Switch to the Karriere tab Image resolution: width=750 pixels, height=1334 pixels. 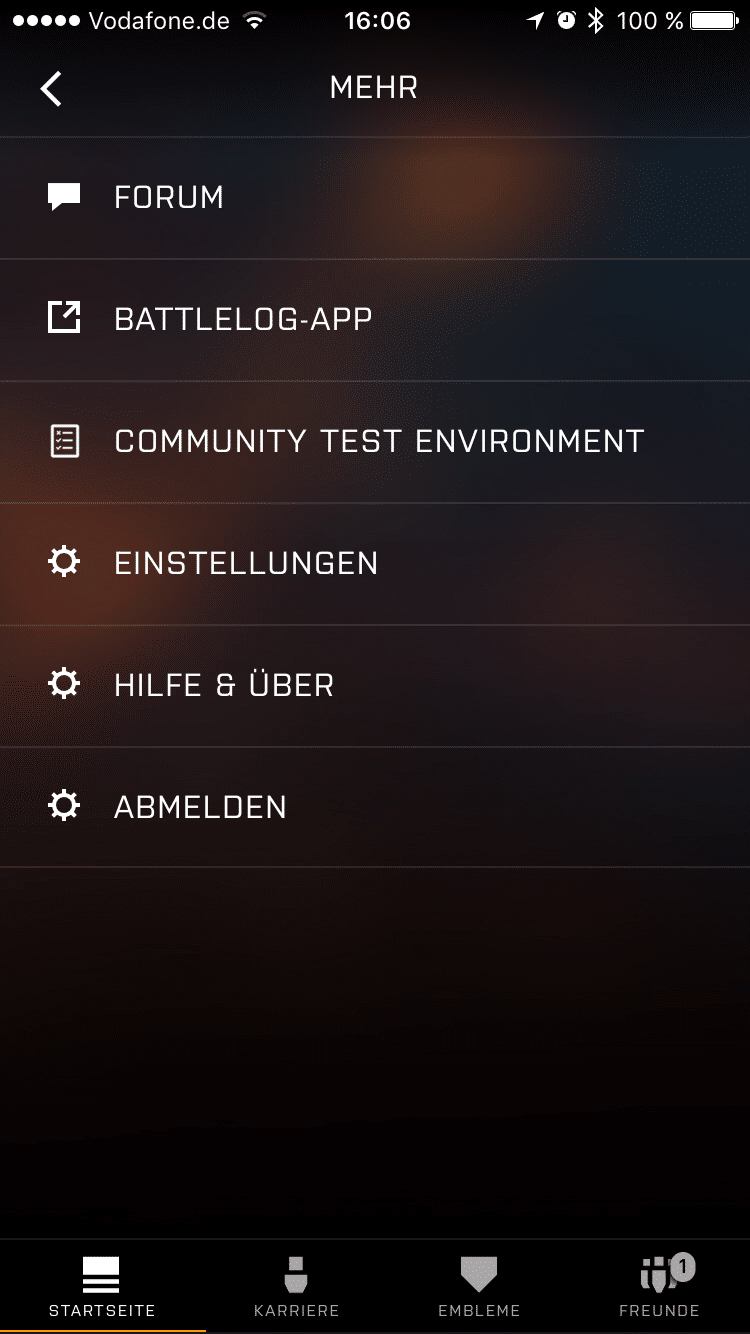[296, 1287]
